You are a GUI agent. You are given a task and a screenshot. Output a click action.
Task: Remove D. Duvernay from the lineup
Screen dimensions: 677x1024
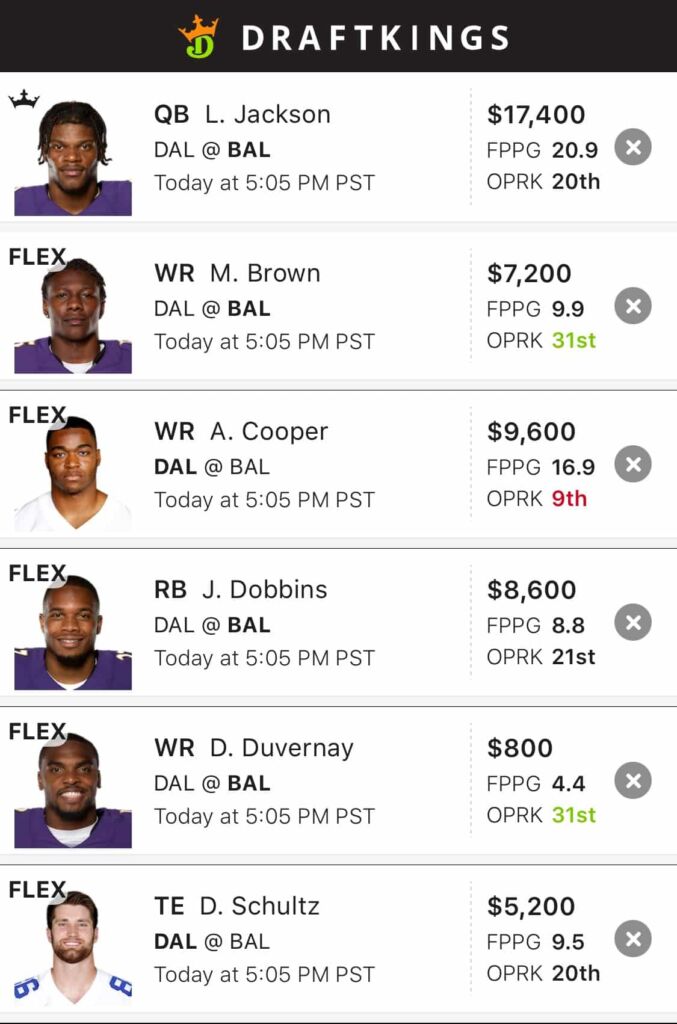(632, 781)
